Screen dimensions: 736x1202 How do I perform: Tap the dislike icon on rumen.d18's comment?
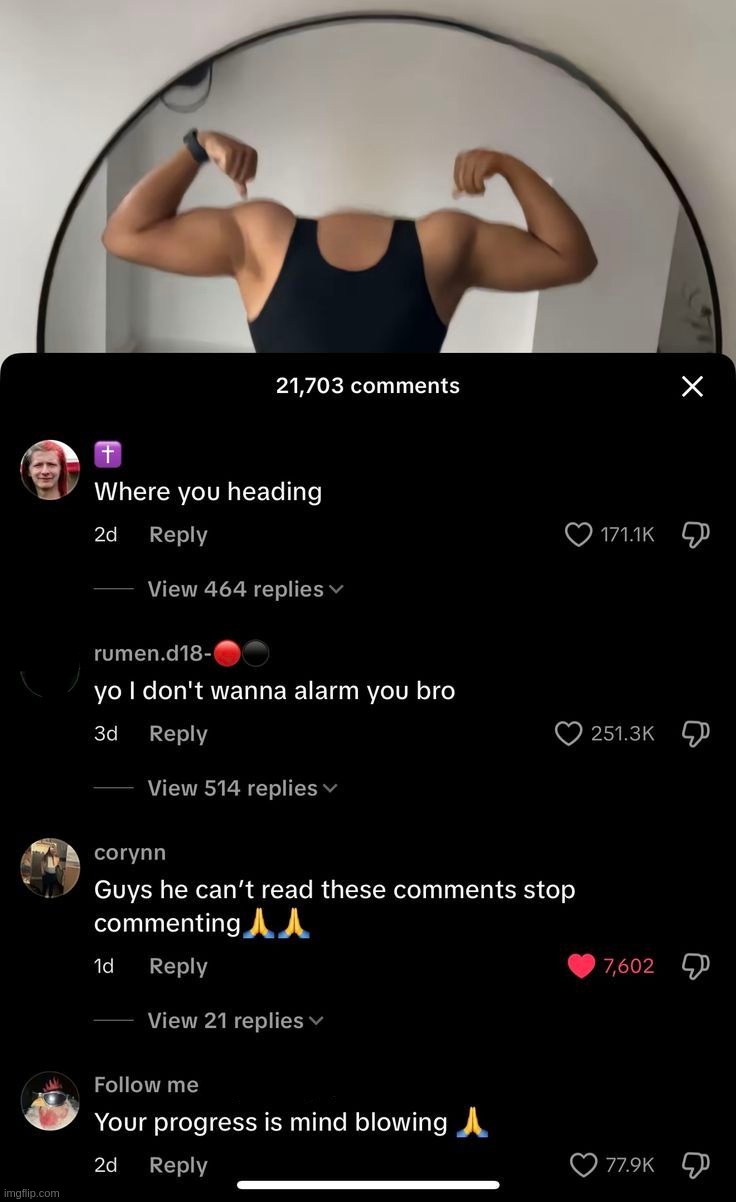(695, 733)
